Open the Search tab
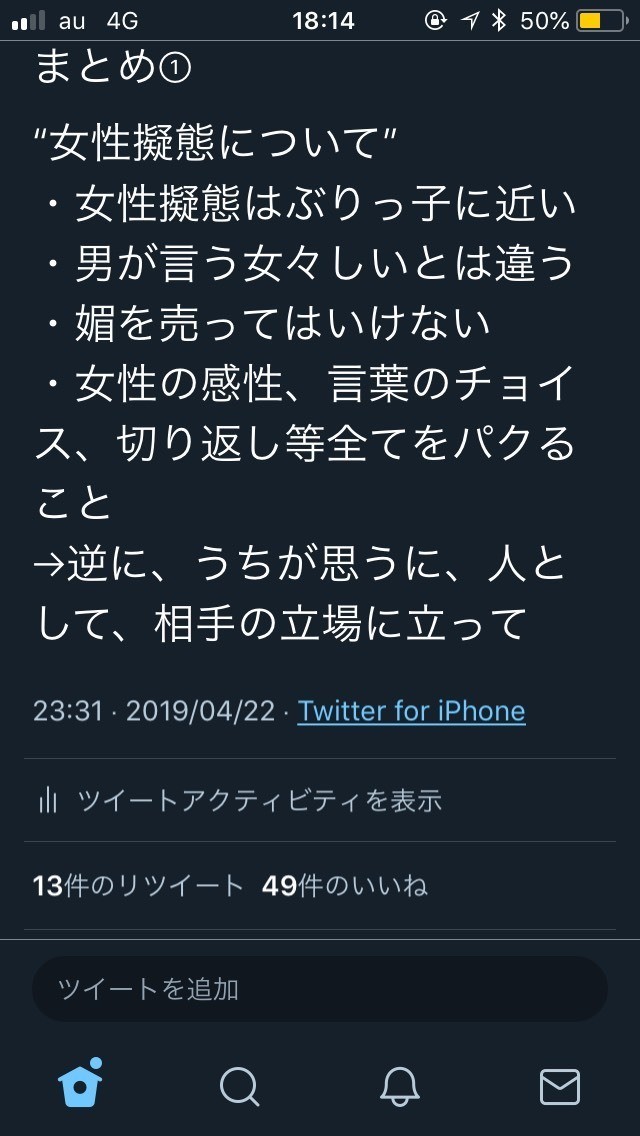The width and height of the screenshot is (640, 1136). 239,1085
